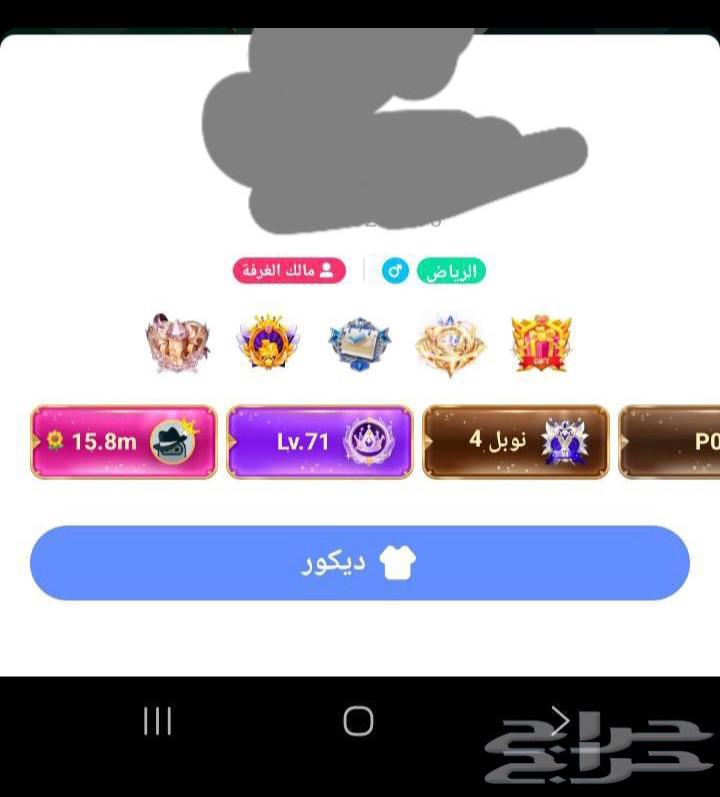View the red gift medal badge

[x=540, y=343]
